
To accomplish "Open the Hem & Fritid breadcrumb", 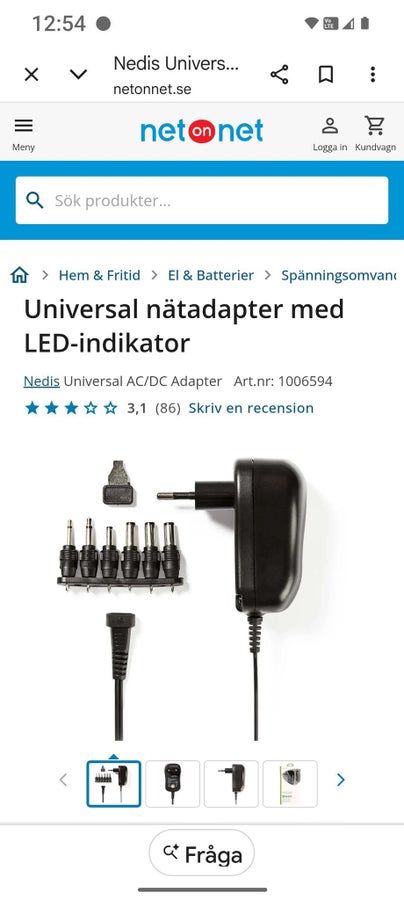I will 99,275.
